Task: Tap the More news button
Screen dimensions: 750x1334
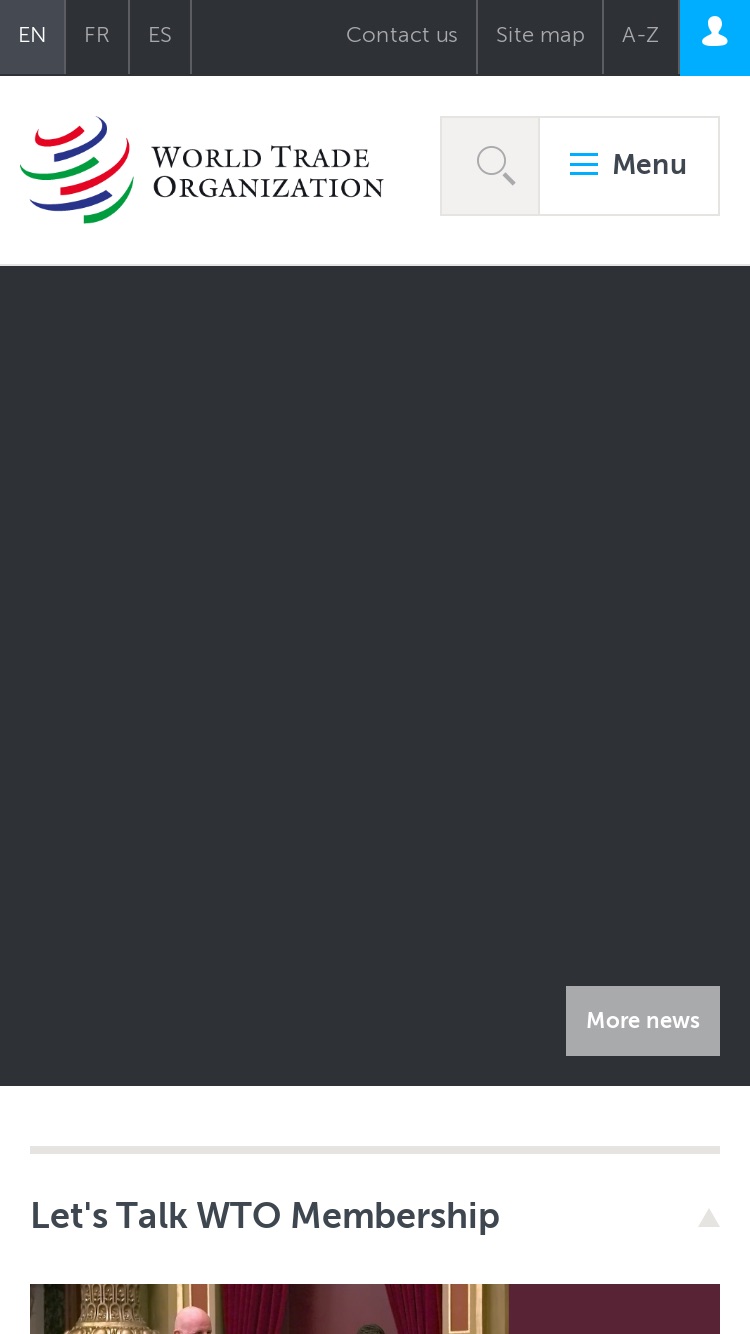Action: pos(643,1021)
